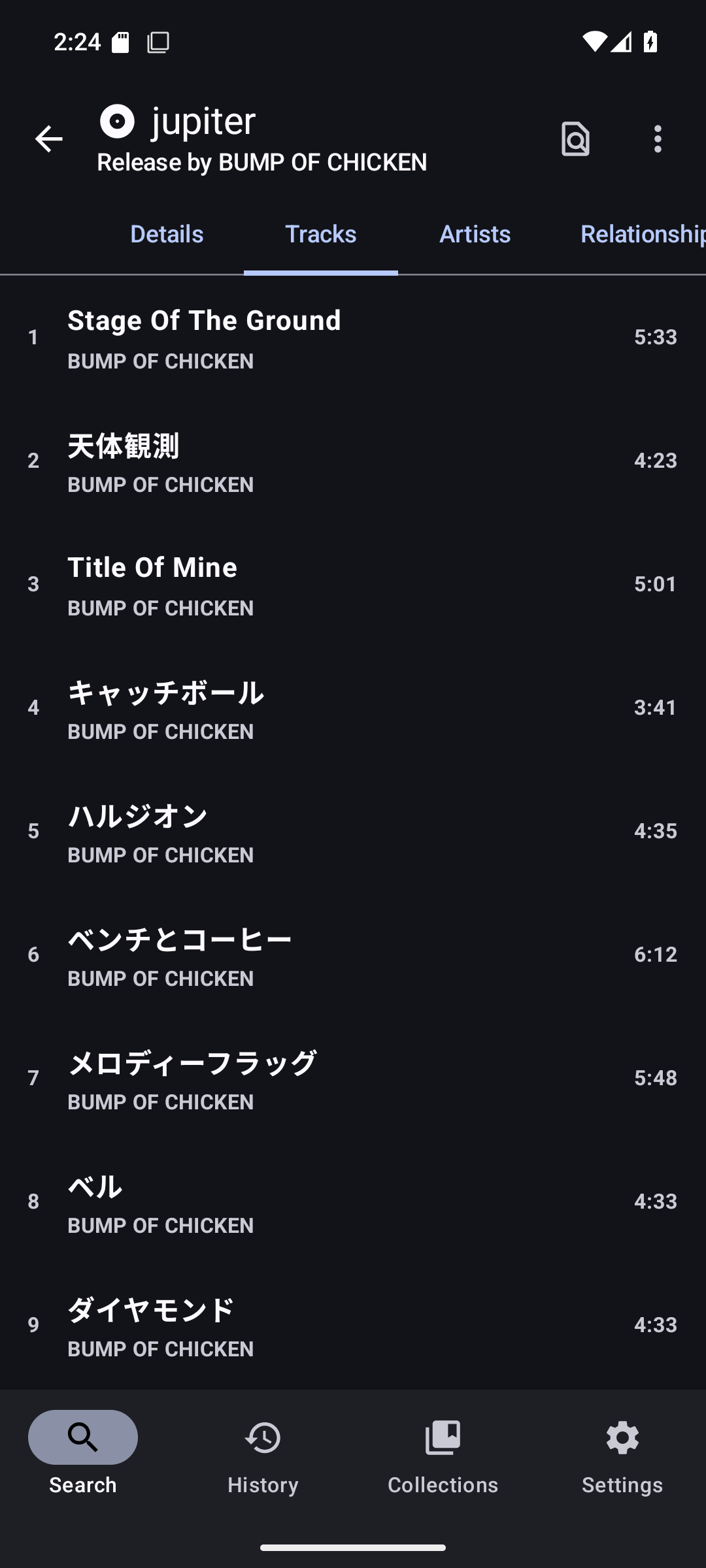The image size is (706, 1568).
Task: Open the lookup icon beside the title
Action: [x=575, y=139]
